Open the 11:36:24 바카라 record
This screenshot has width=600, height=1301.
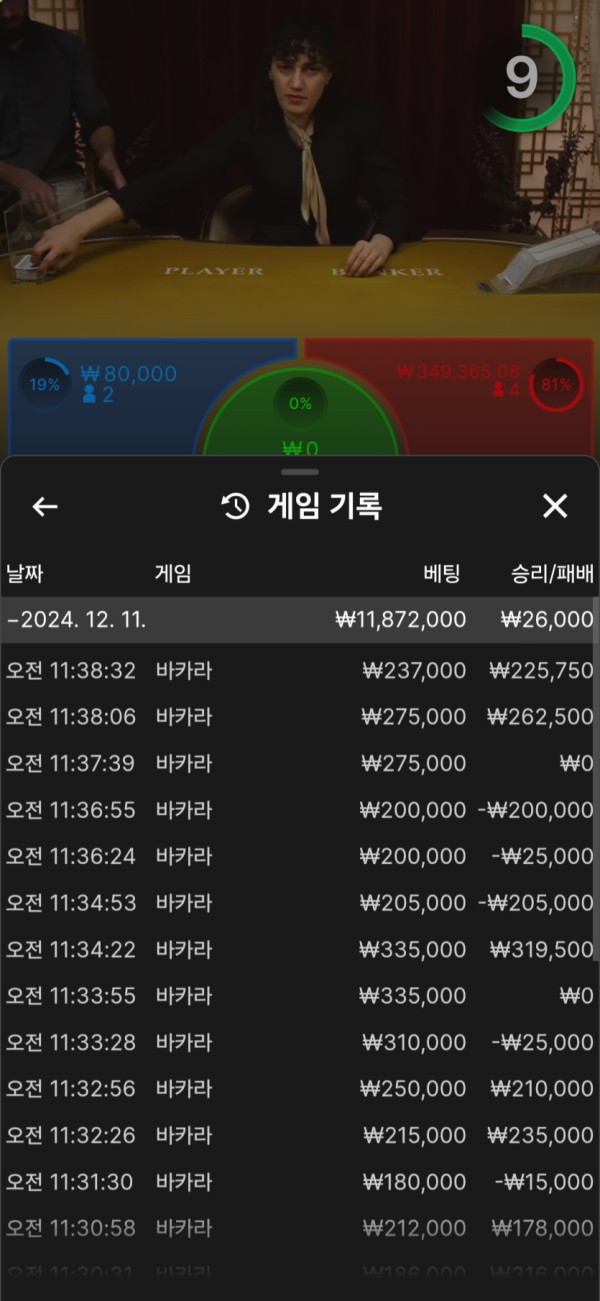coord(300,856)
